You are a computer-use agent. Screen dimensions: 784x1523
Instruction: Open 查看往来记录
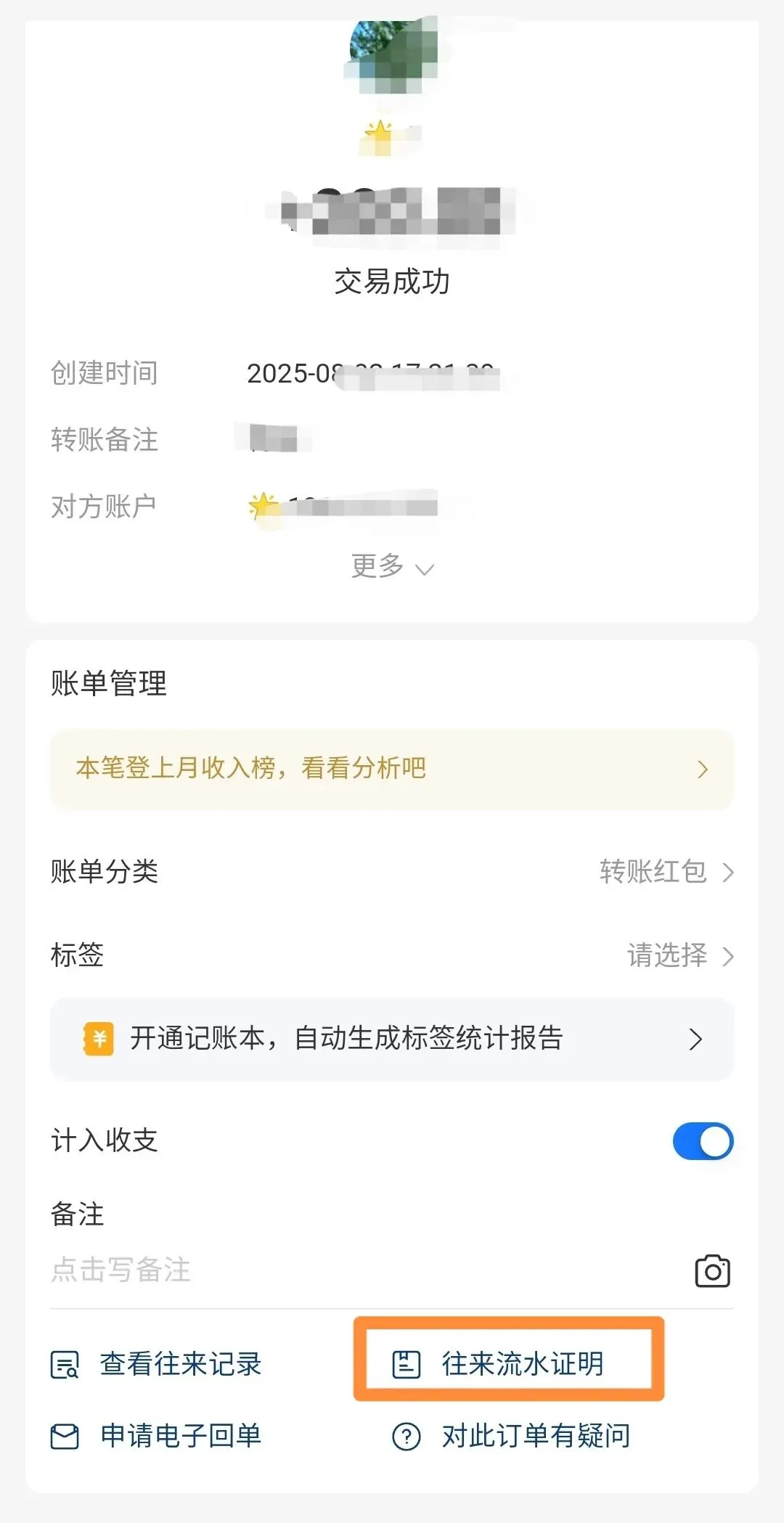point(155,1364)
